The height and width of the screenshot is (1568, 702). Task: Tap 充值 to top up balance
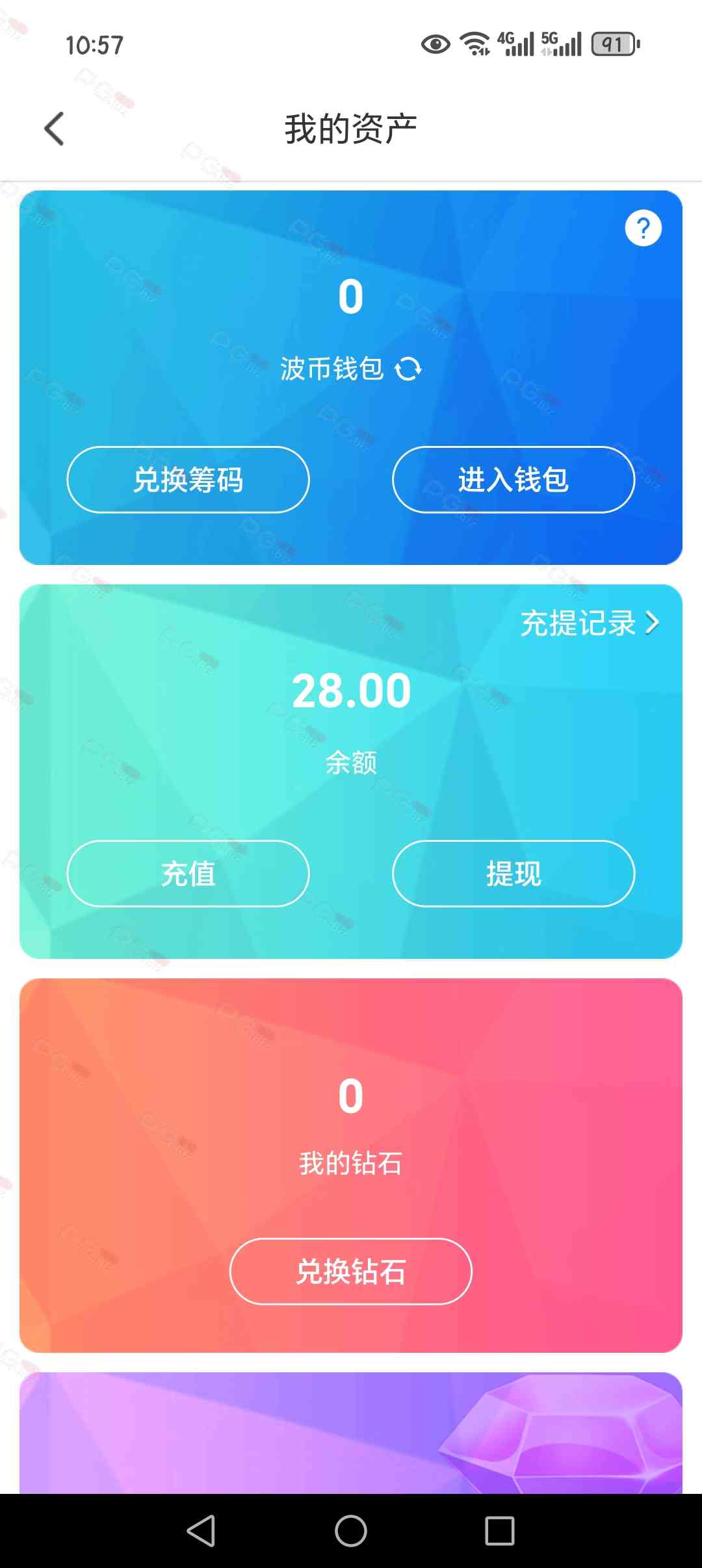[x=188, y=874]
